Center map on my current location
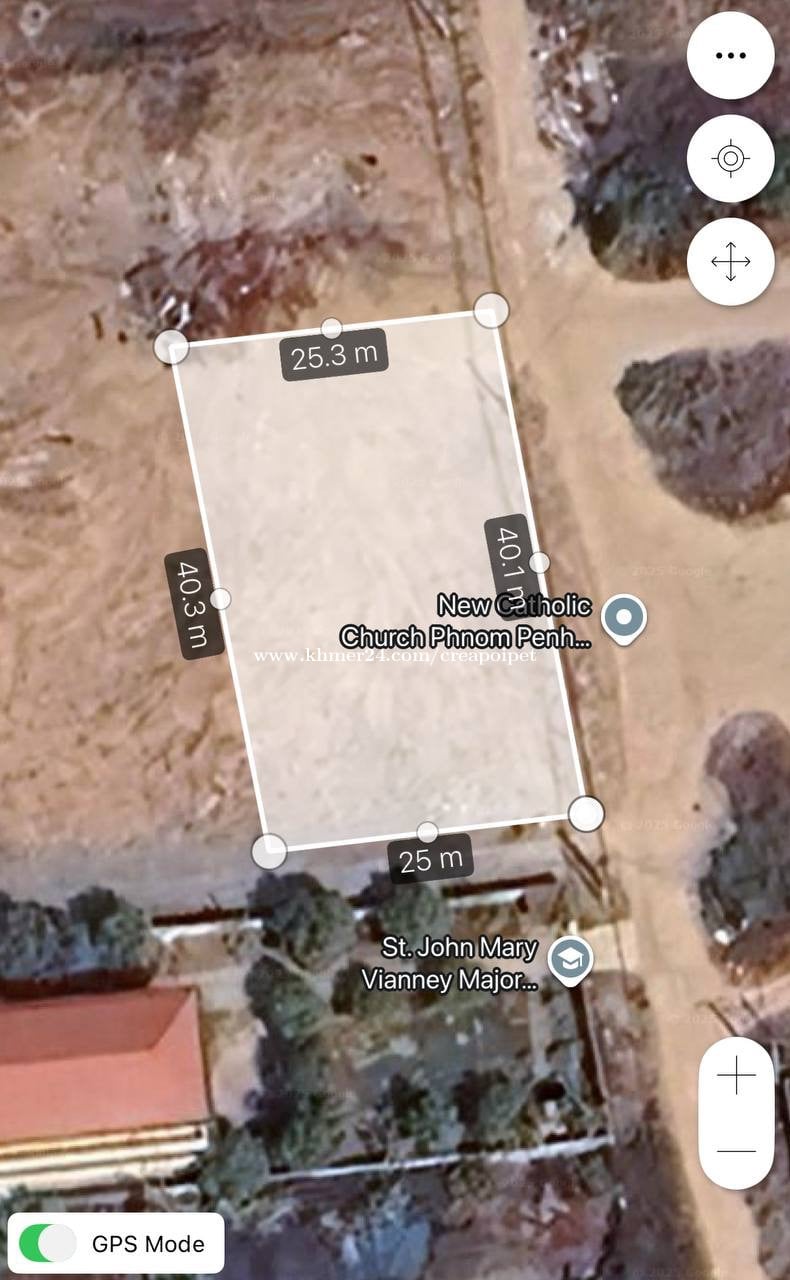 click(730, 159)
